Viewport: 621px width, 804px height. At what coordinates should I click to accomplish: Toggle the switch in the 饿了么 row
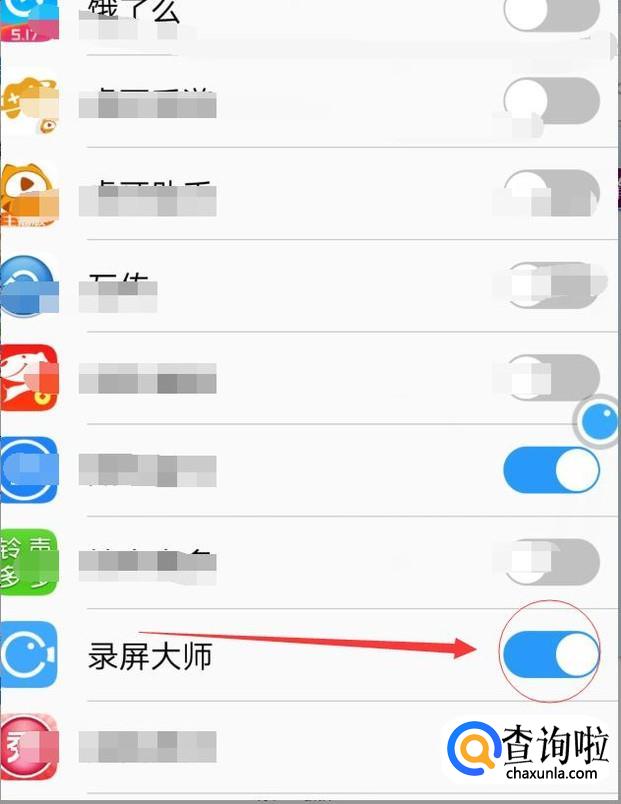(551, 14)
